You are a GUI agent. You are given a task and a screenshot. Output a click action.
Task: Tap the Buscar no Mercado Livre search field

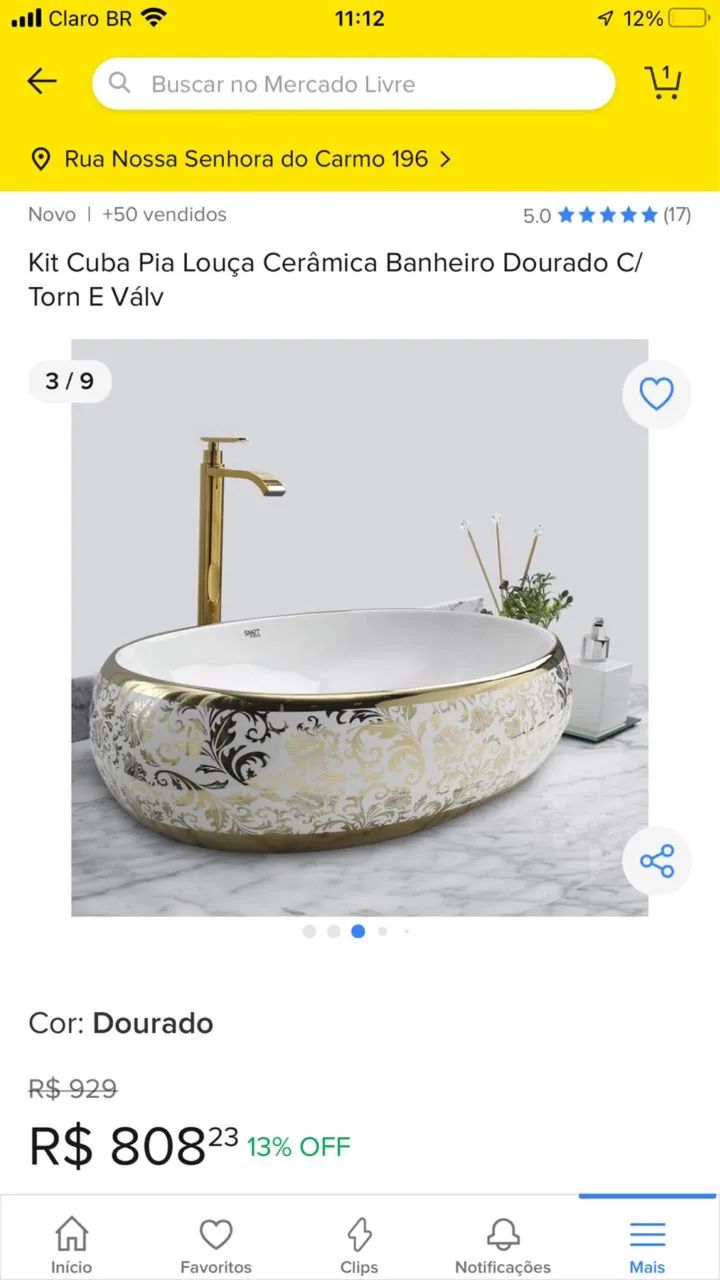(354, 84)
